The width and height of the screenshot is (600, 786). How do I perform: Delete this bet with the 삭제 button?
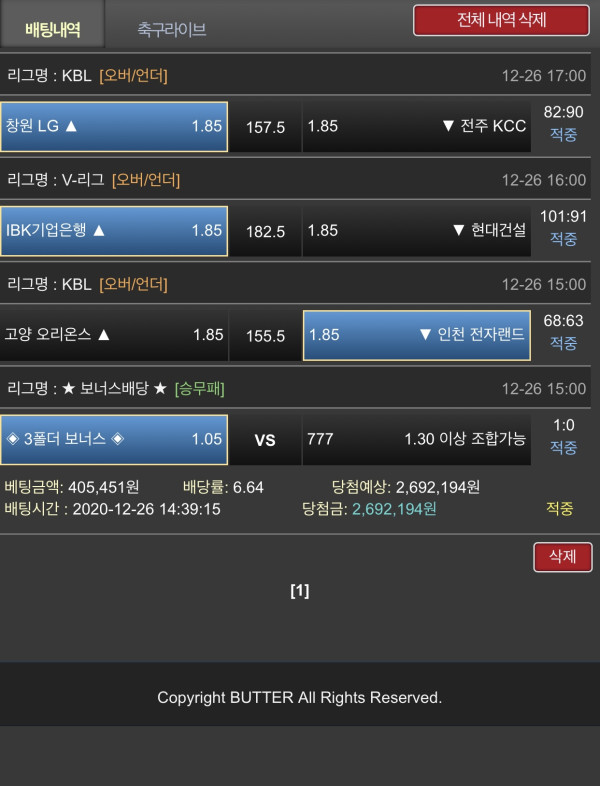(562, 557)
